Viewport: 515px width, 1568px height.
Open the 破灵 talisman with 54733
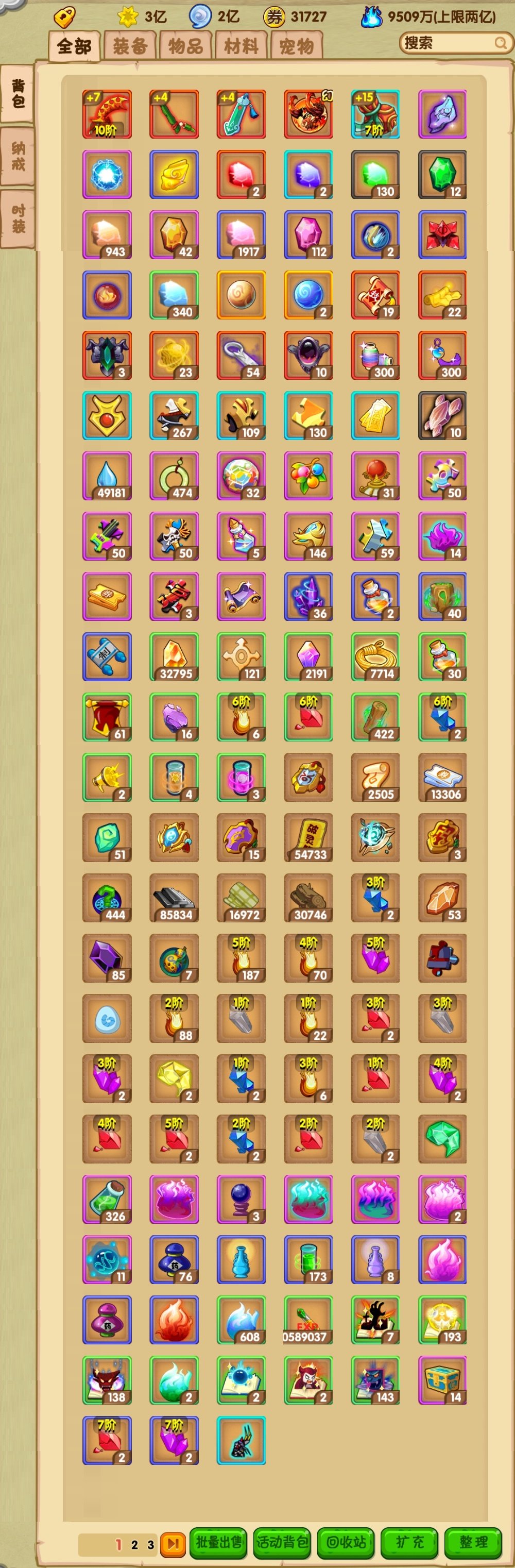click(x=308, y=837)
